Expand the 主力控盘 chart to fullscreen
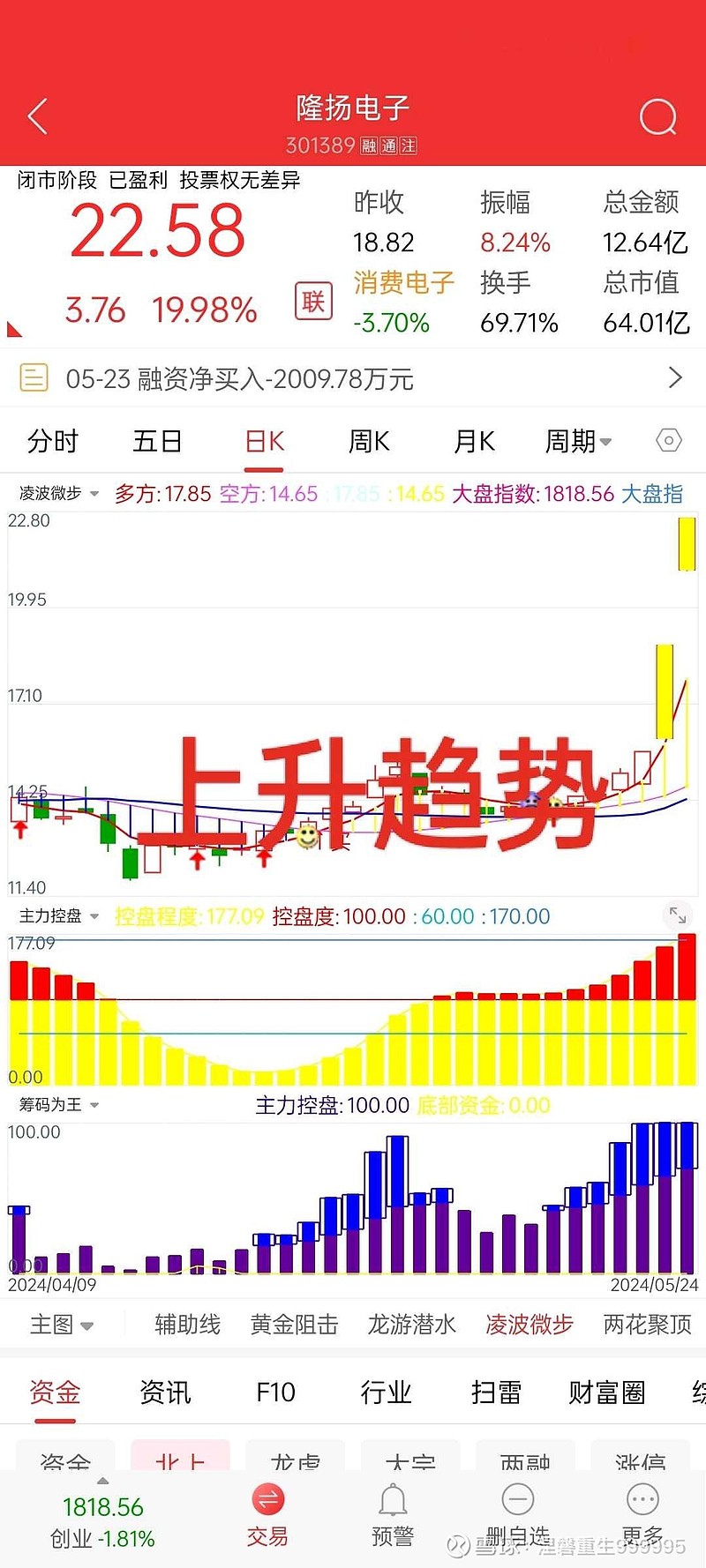The width and height of the screenshot is (706, 1568). pos(678,915)
